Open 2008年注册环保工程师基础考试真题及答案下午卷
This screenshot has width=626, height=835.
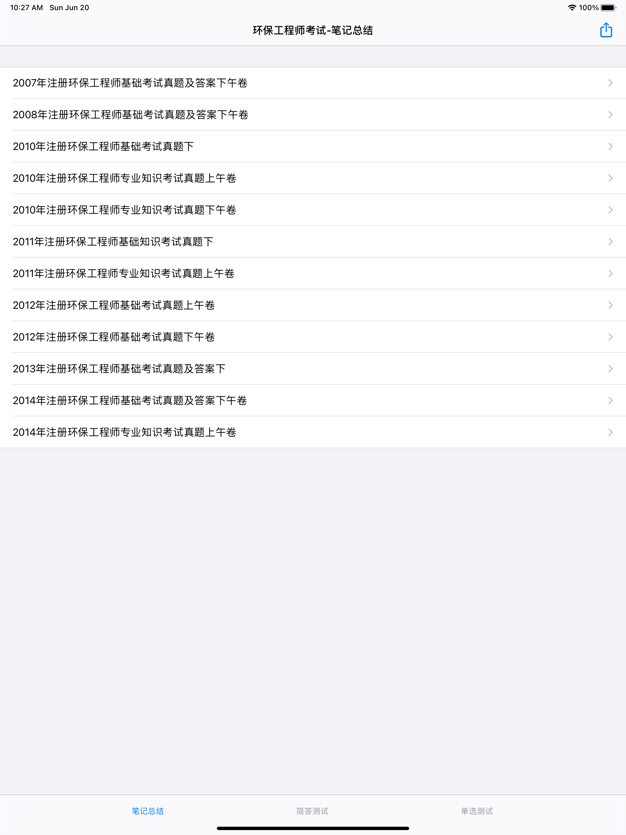pyautogui.click(x=313, y=115)
